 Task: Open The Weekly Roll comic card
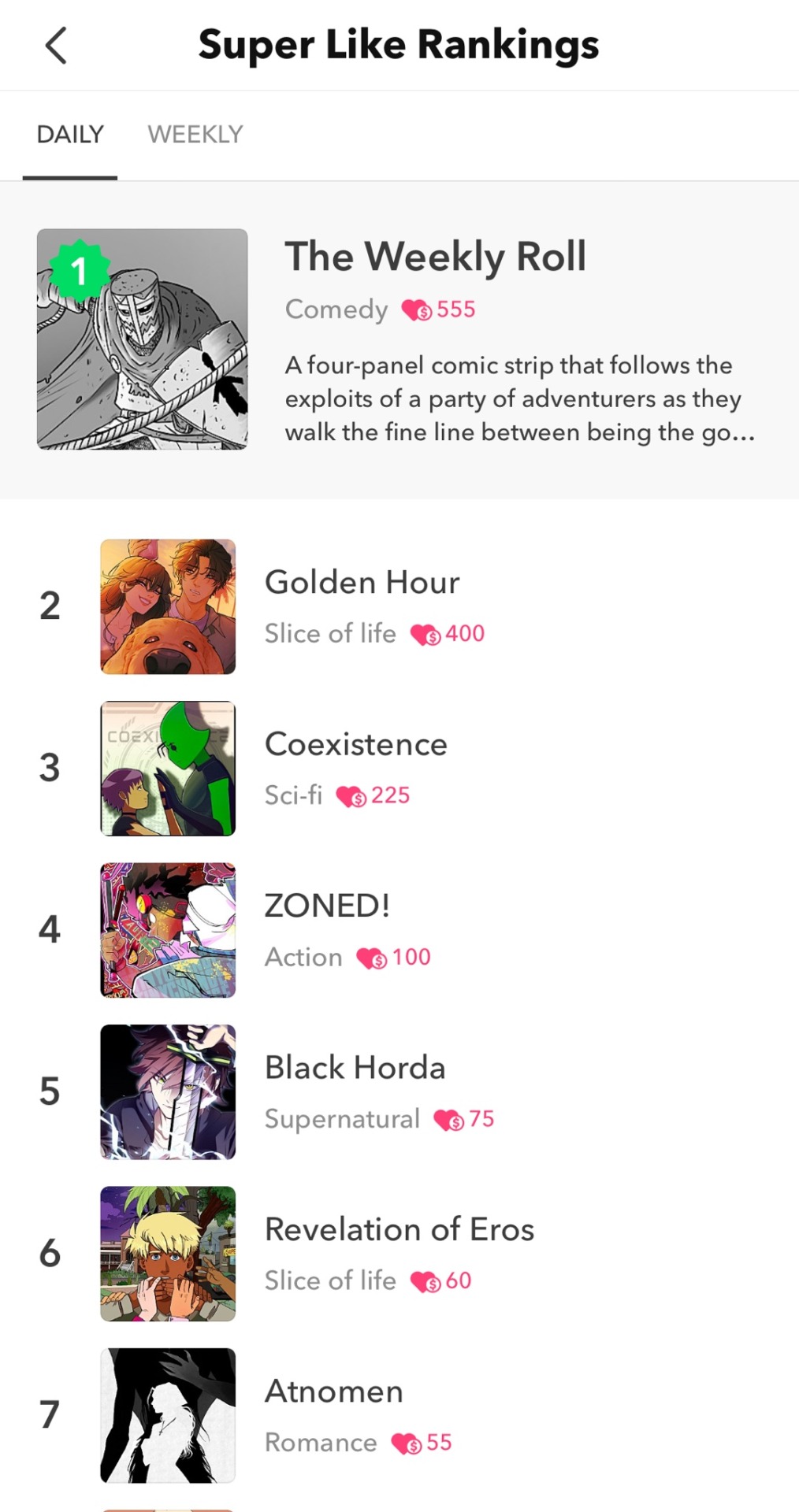[x=399, y=339]
